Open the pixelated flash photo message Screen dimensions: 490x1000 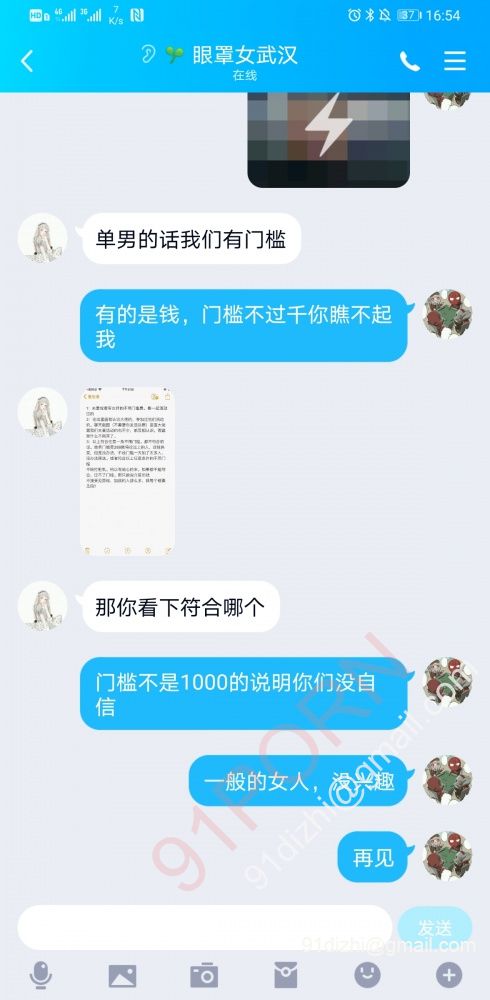point(329,140)
